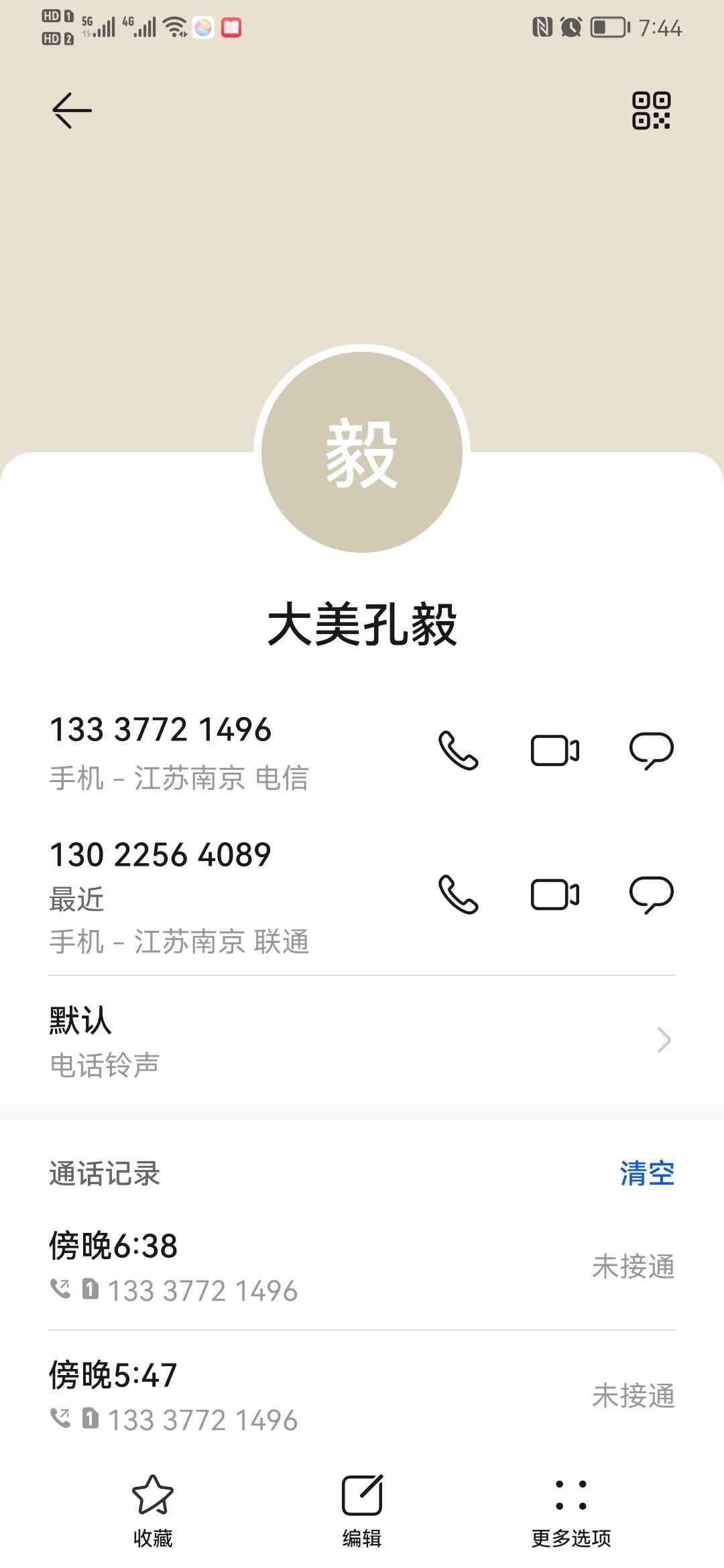Open the 傍晚6:38 missed call record

(x=362, y=1266)
